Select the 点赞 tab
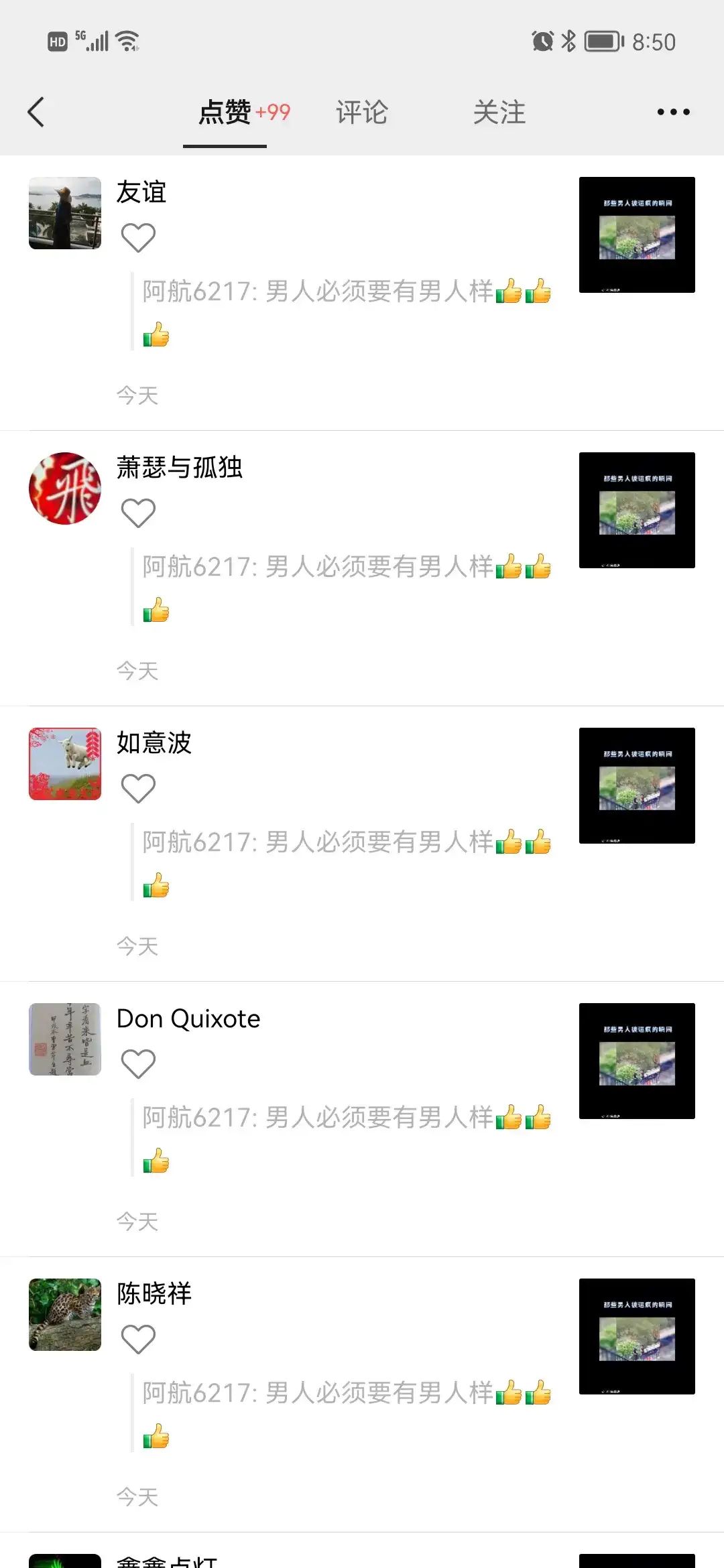Screen dimensions: 724x1568 click(x=225, y=112)
